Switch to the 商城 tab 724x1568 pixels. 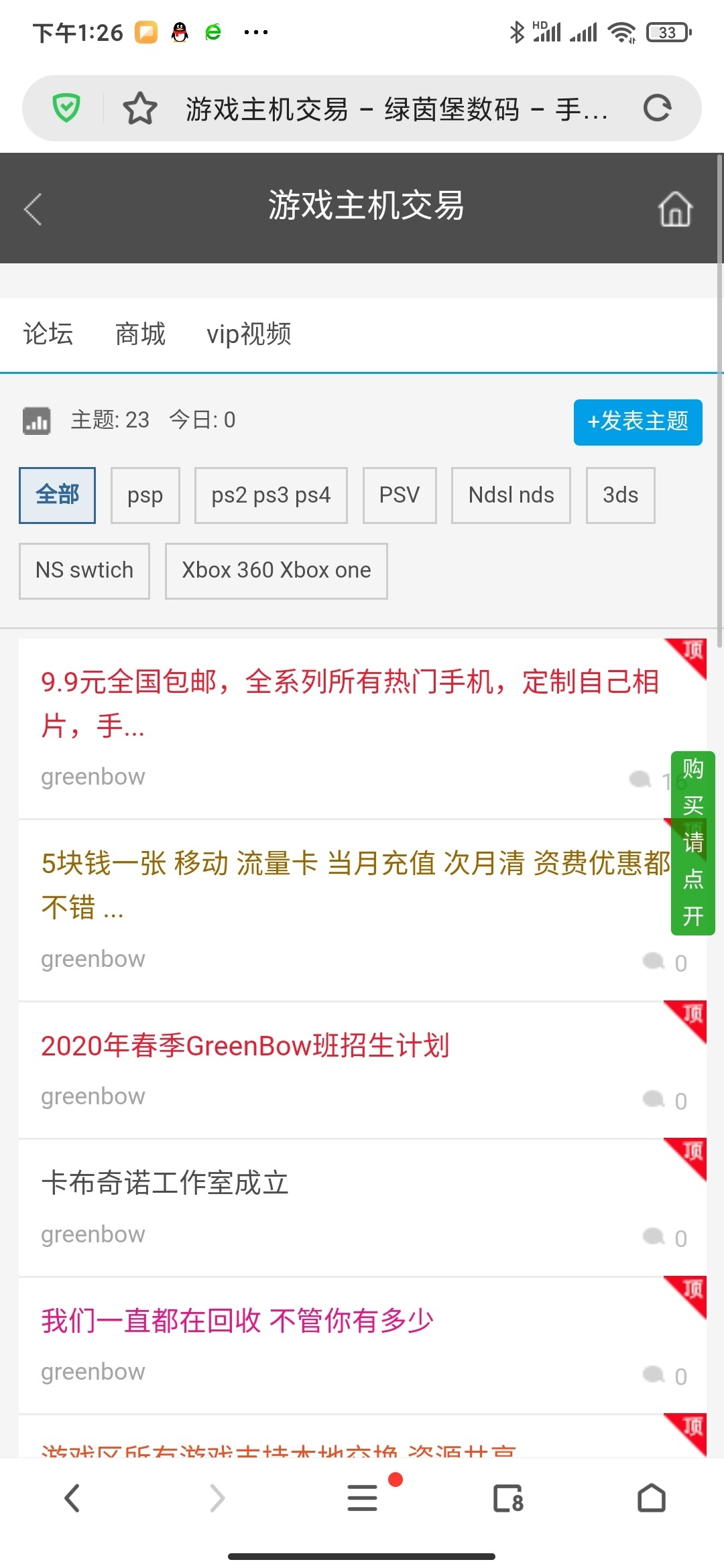[140, 334]
